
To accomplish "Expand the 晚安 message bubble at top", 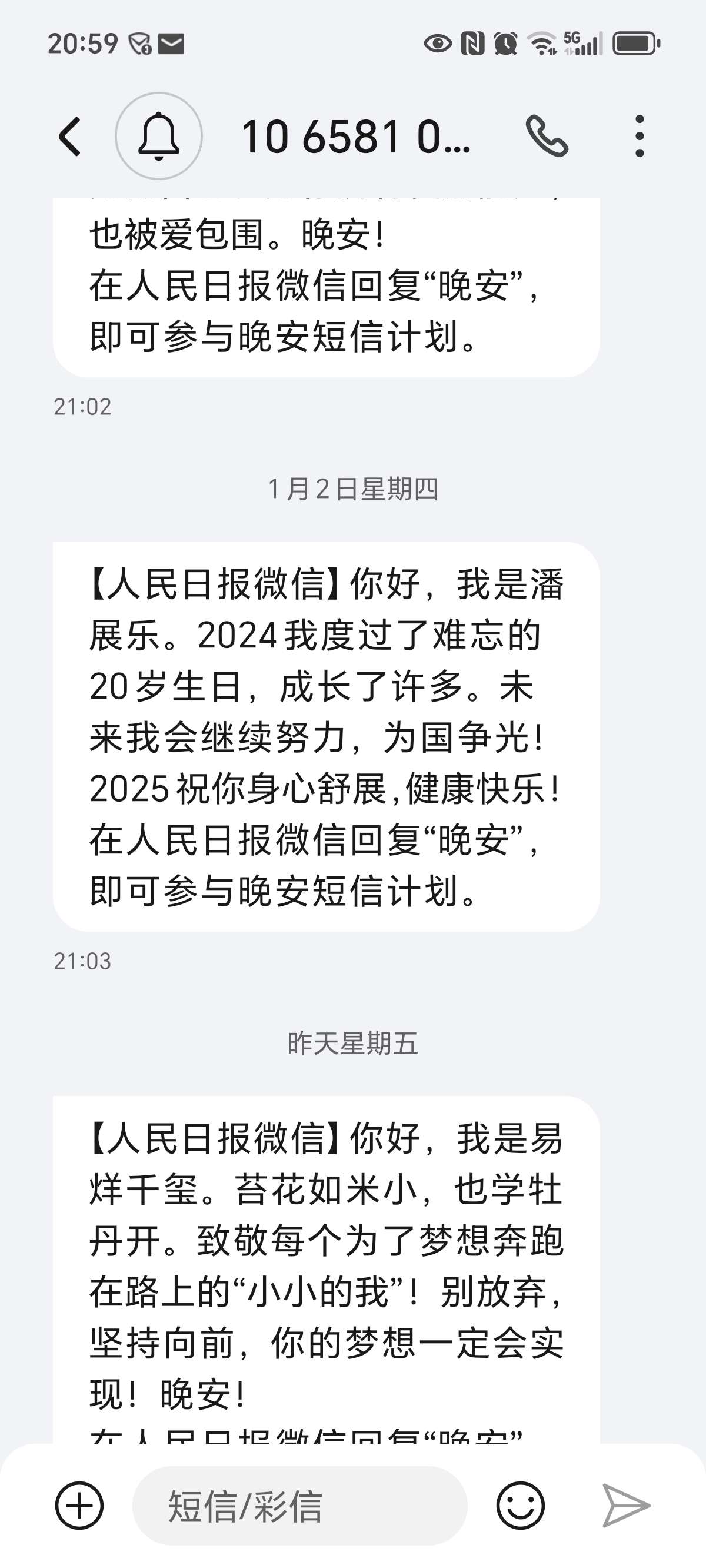I will 322,280.
